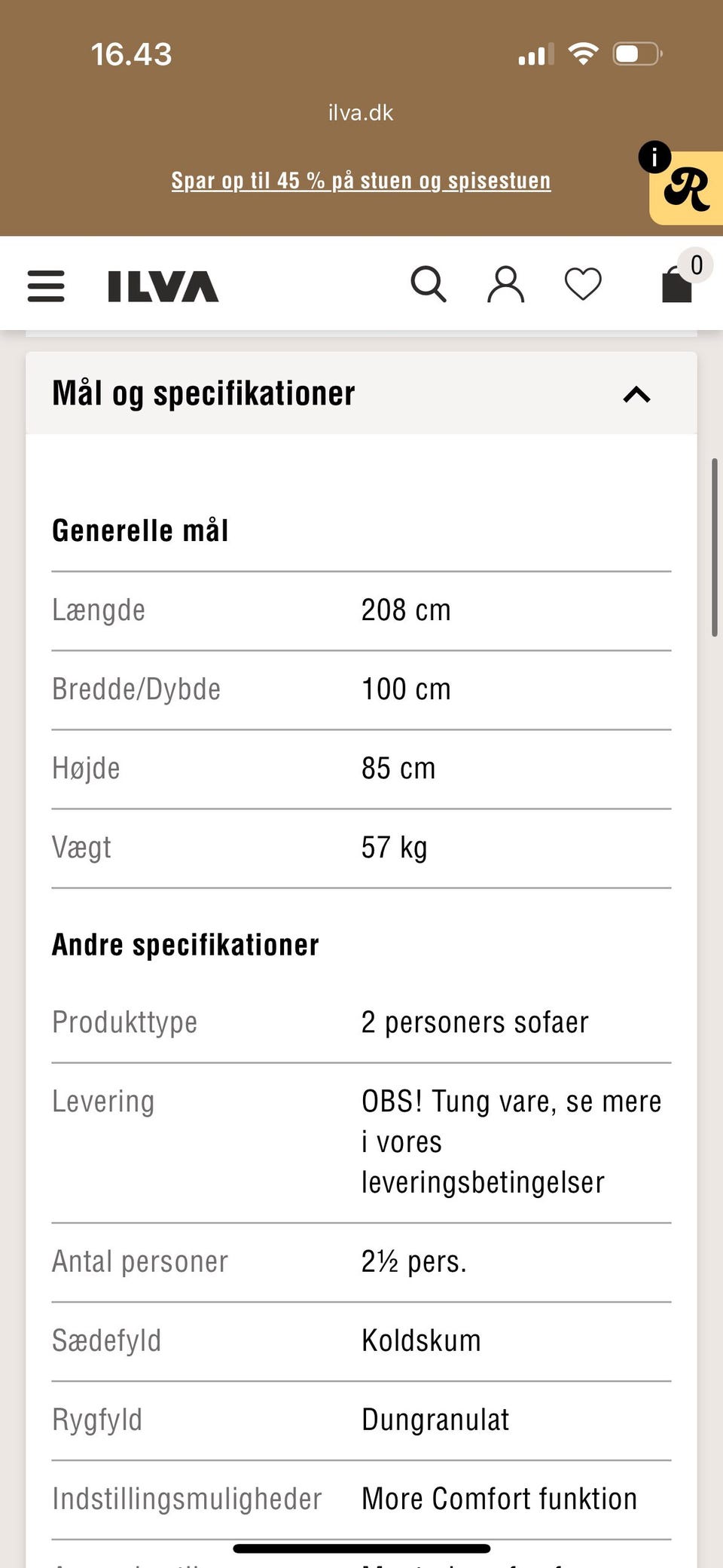Open the wishlist heart icon
This screenshot has height=1568, width=723.
point(582,284)
